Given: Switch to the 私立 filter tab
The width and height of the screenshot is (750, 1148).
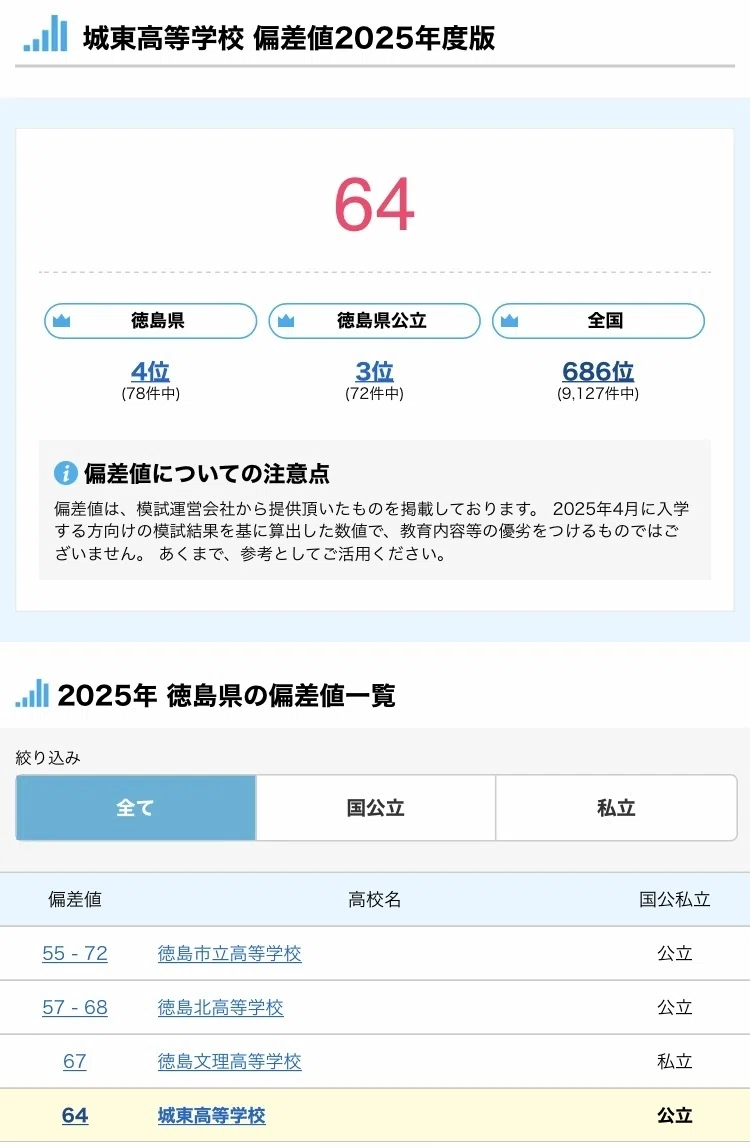Looking at the screenshot, I should point(616,808).
